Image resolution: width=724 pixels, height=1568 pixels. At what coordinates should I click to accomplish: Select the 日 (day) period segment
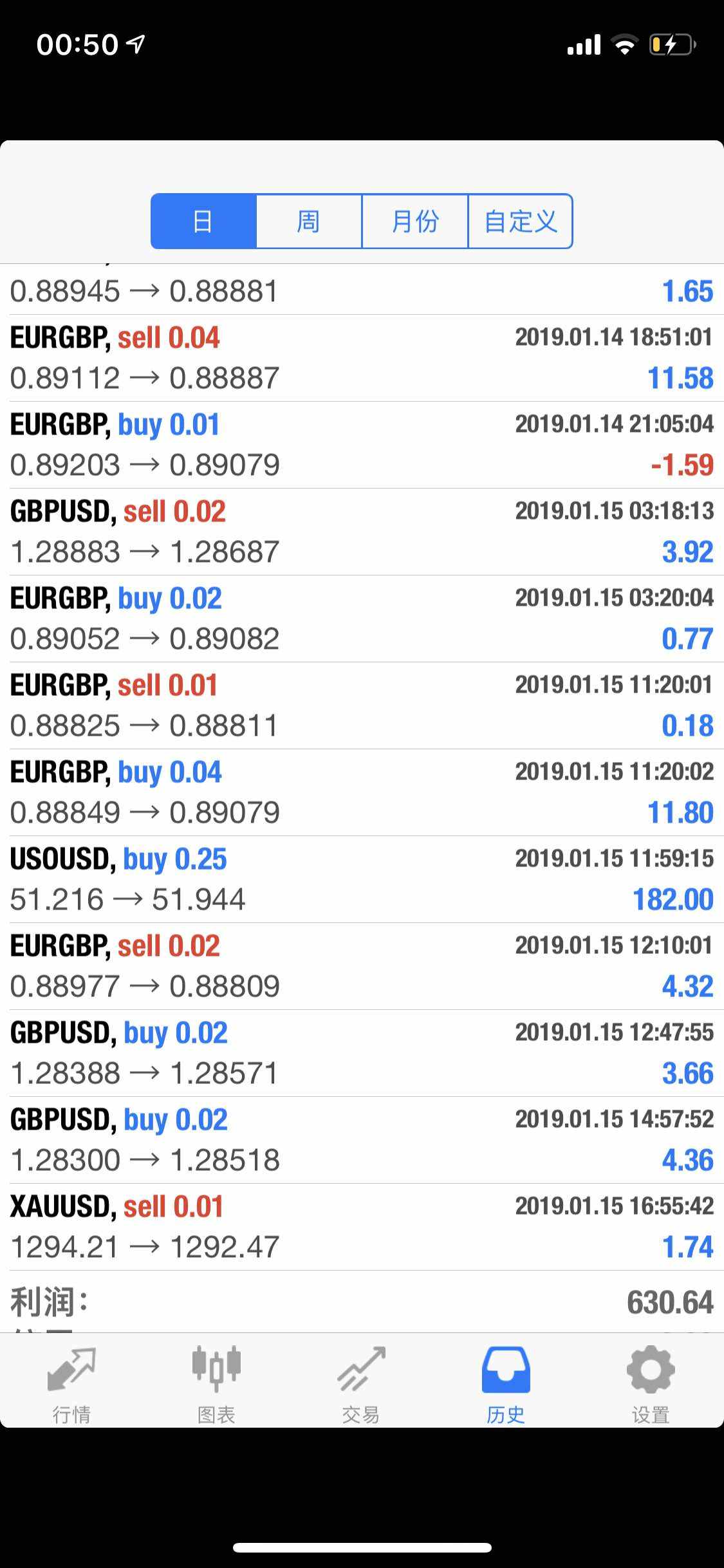tap(203, 221)
